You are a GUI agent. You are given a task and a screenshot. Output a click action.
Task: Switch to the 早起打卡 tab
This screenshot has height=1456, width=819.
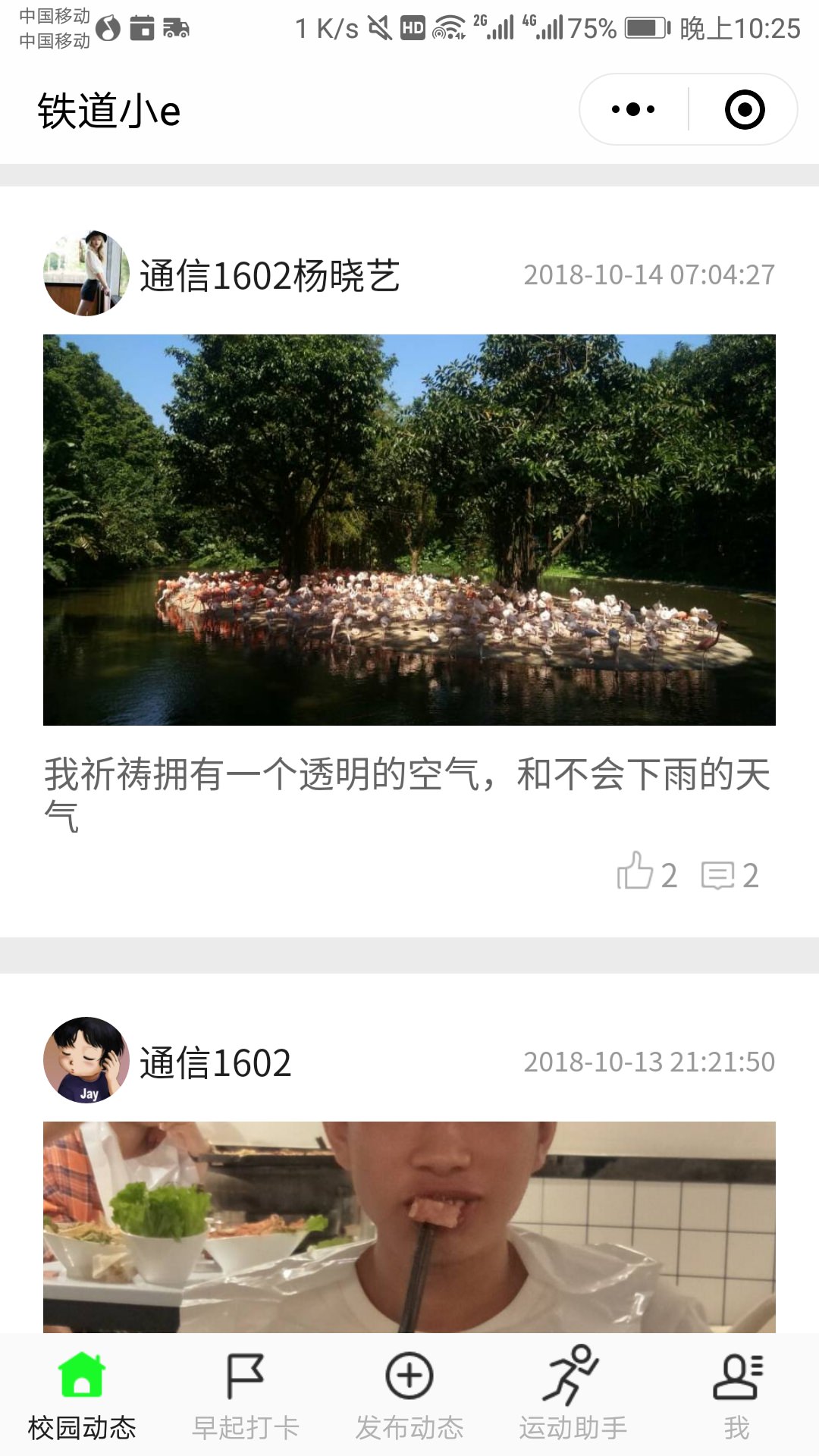pyautogui.click(x=246, y=1395)
